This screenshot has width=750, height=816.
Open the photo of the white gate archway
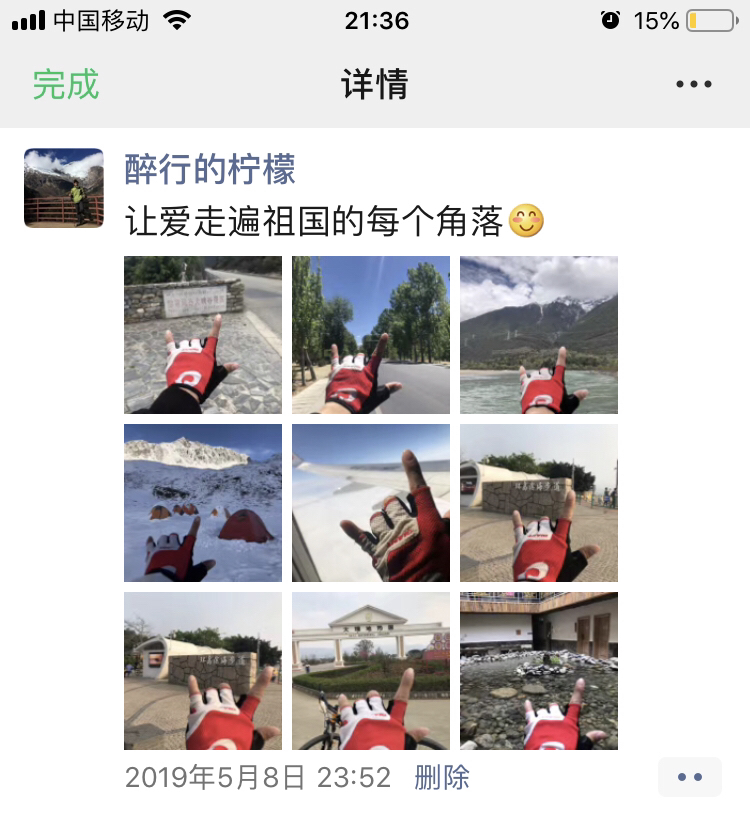pos(371,671)
